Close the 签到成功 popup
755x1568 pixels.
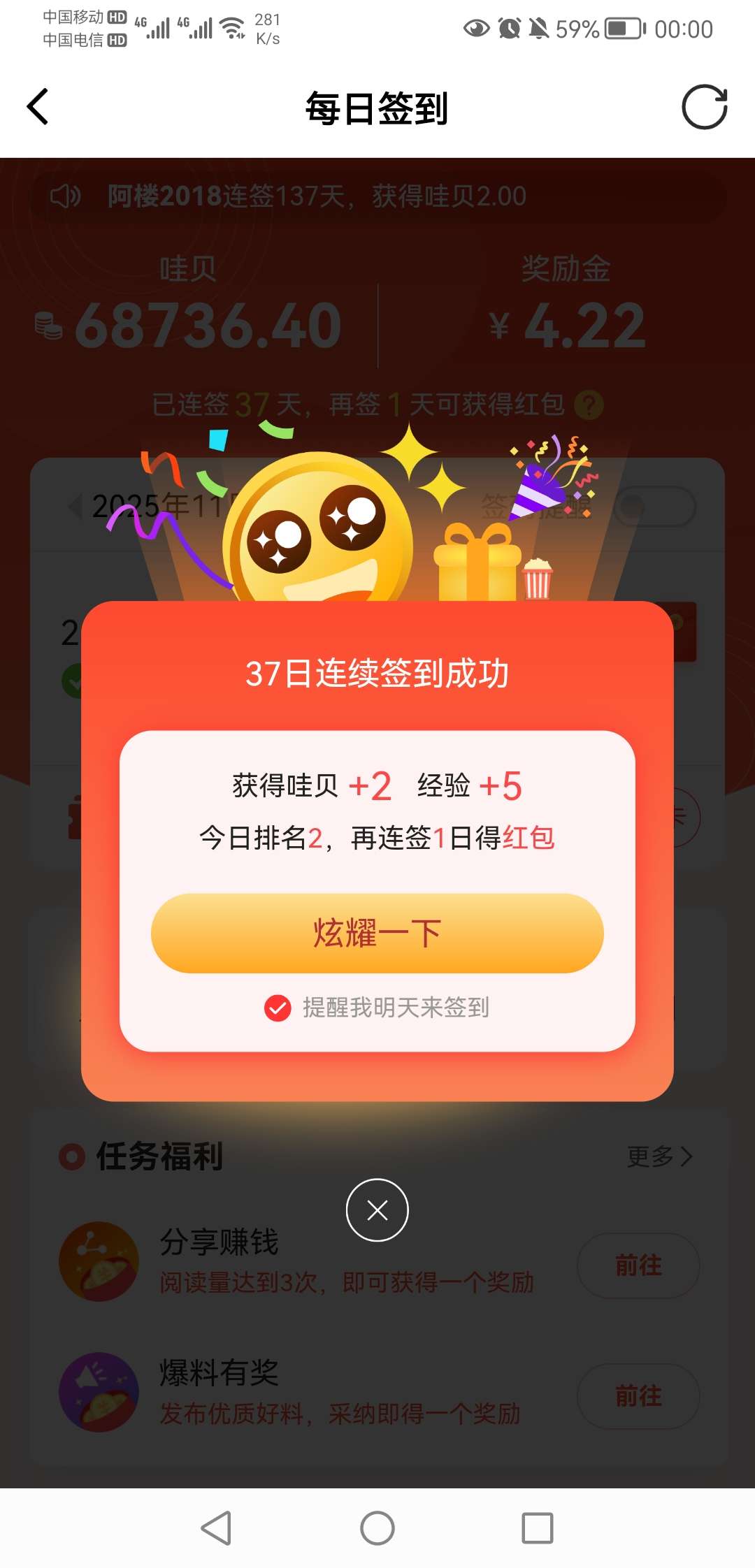(x=377, y=1210)
